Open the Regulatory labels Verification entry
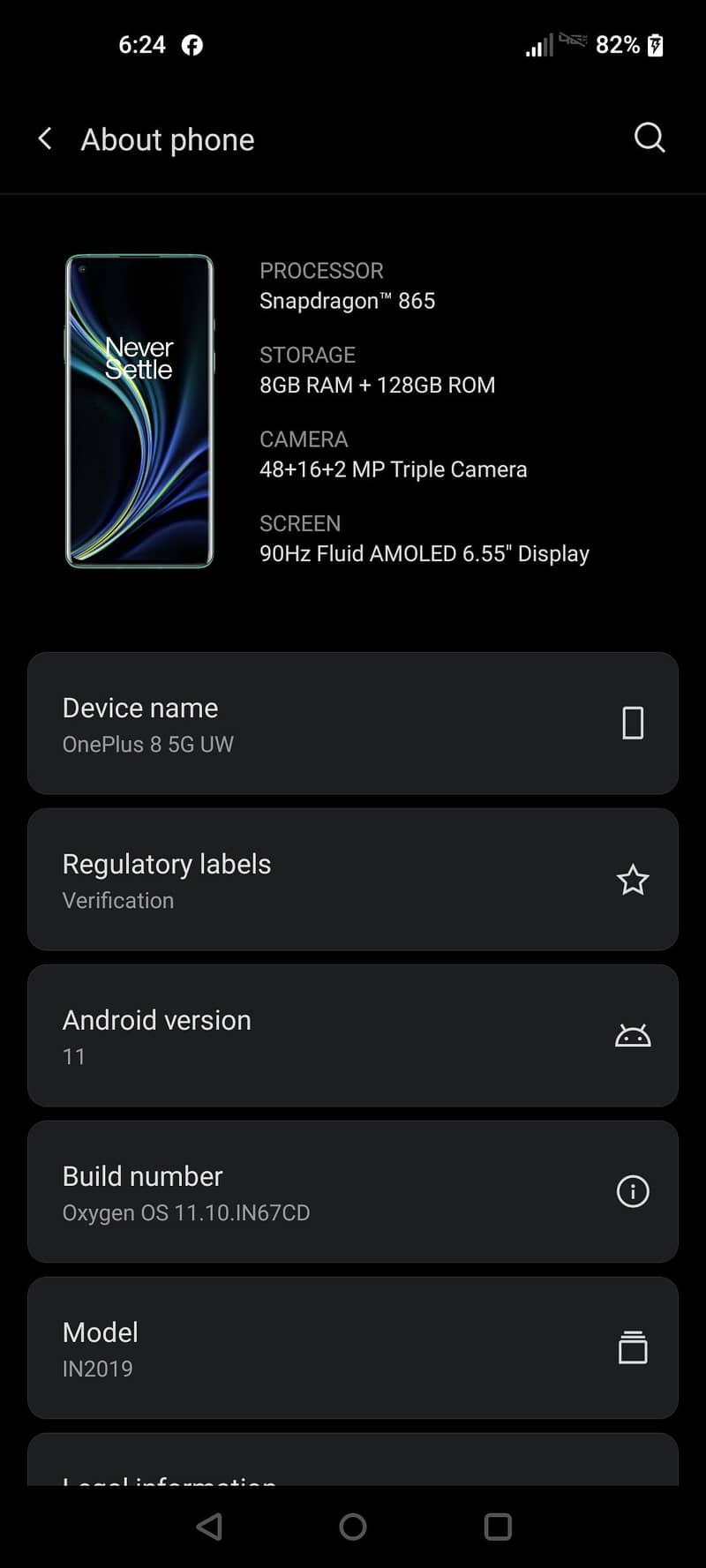Viewport: 706px width, 1568px height. (265, 880)
